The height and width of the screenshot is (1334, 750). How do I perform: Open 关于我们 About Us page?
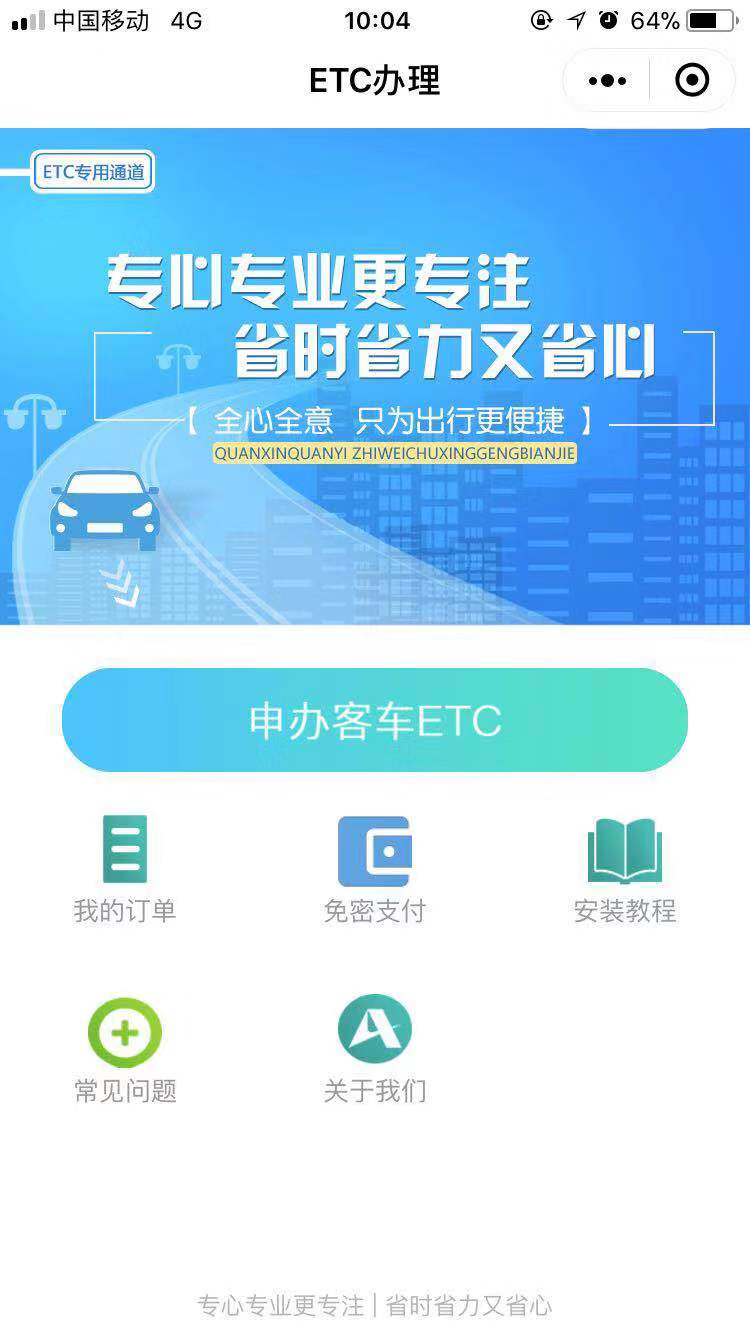click(x=375, y=1048)
